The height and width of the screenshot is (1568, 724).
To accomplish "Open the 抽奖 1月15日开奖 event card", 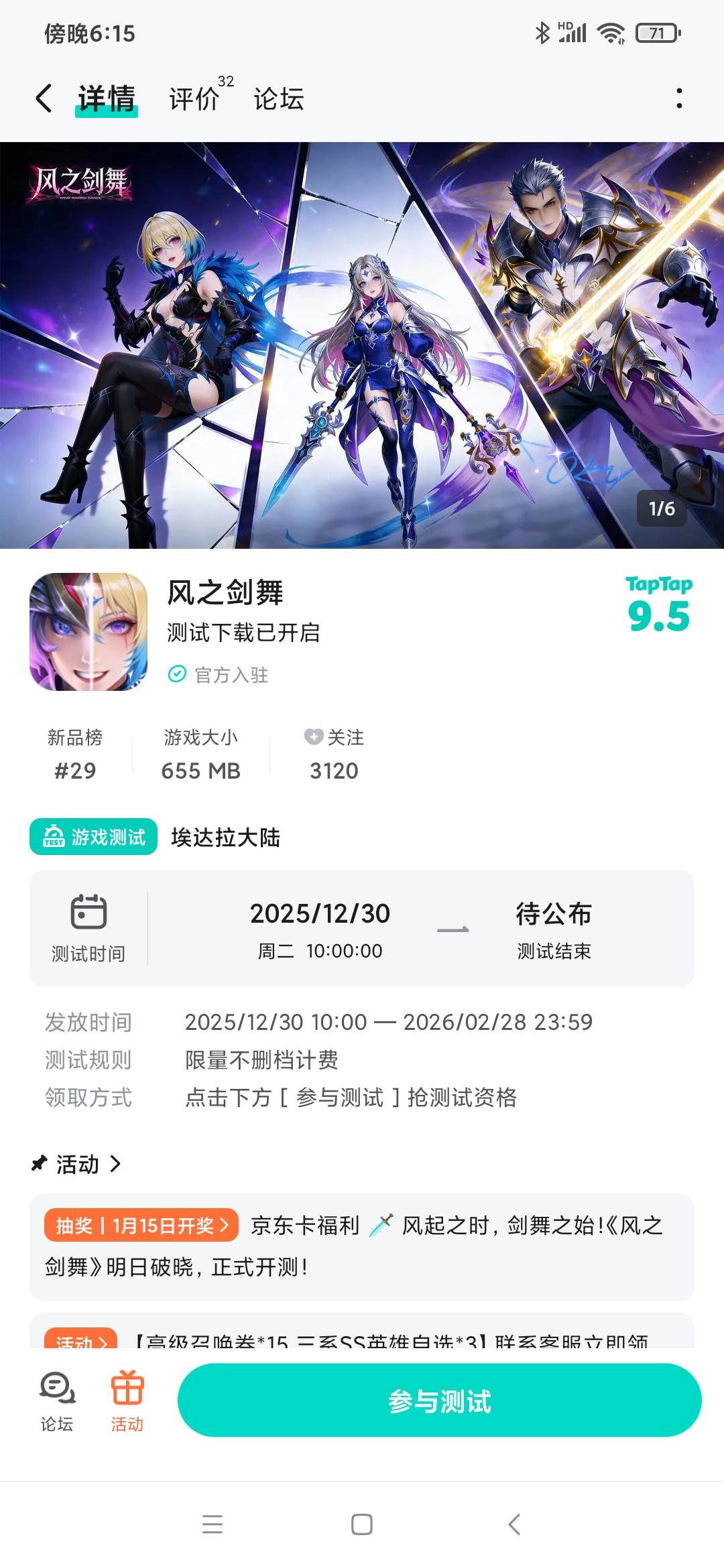I will coord(362,1246).
